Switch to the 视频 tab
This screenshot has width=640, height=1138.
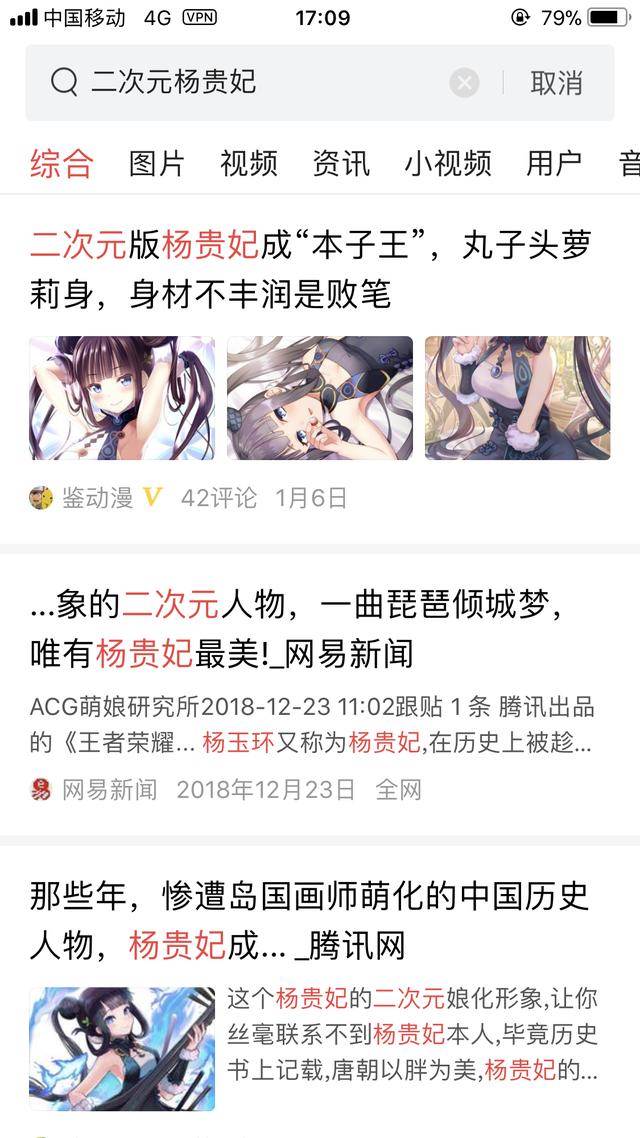249,162
